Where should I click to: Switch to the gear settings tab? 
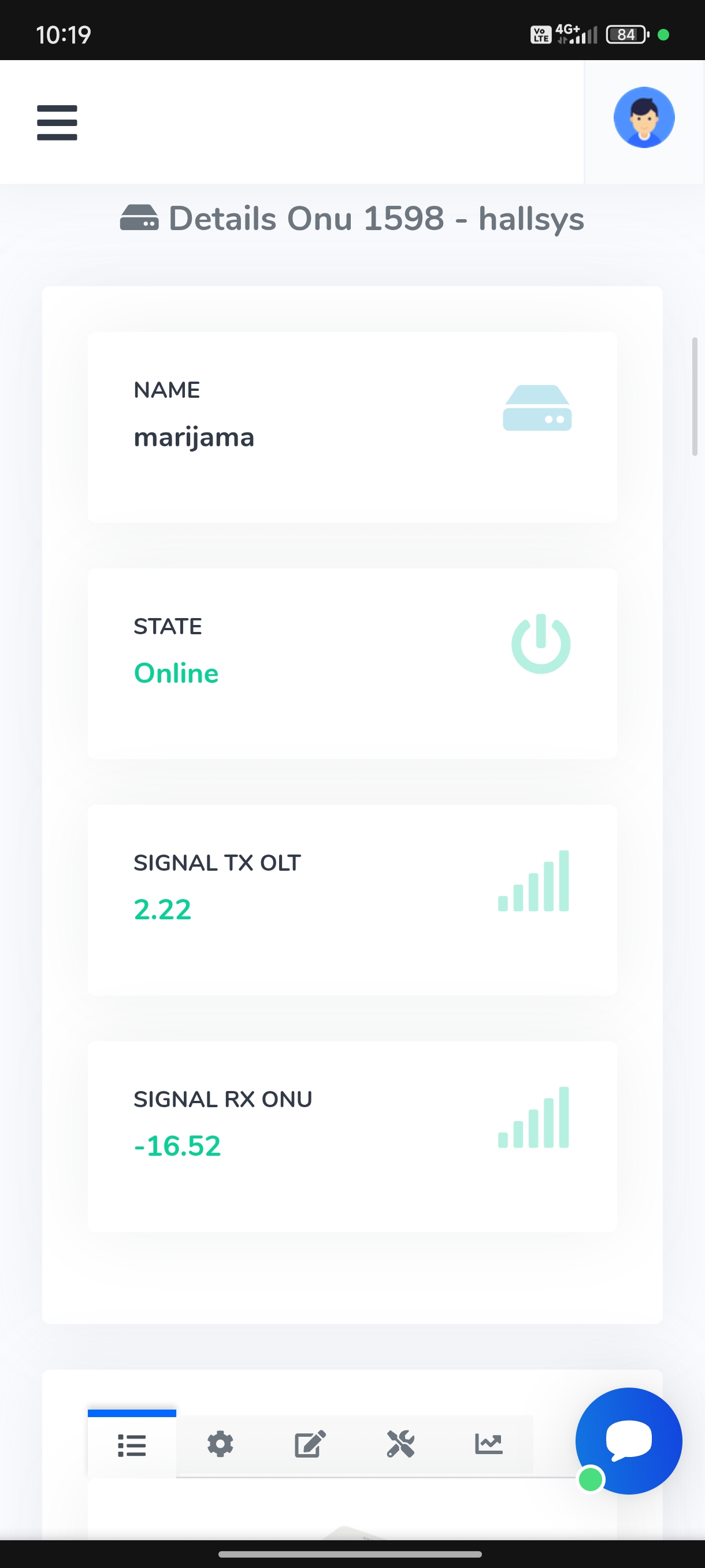pos(220,1444)
